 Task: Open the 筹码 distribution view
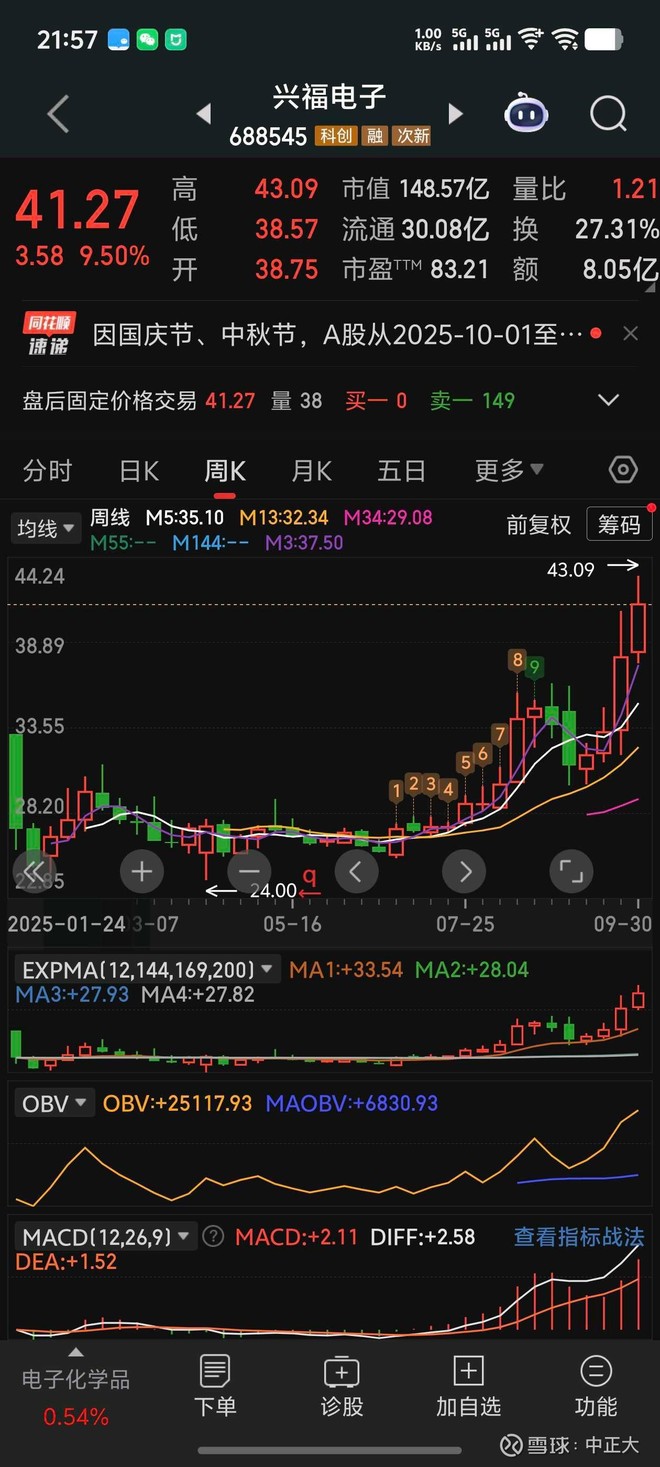click(x=619, y=525)
